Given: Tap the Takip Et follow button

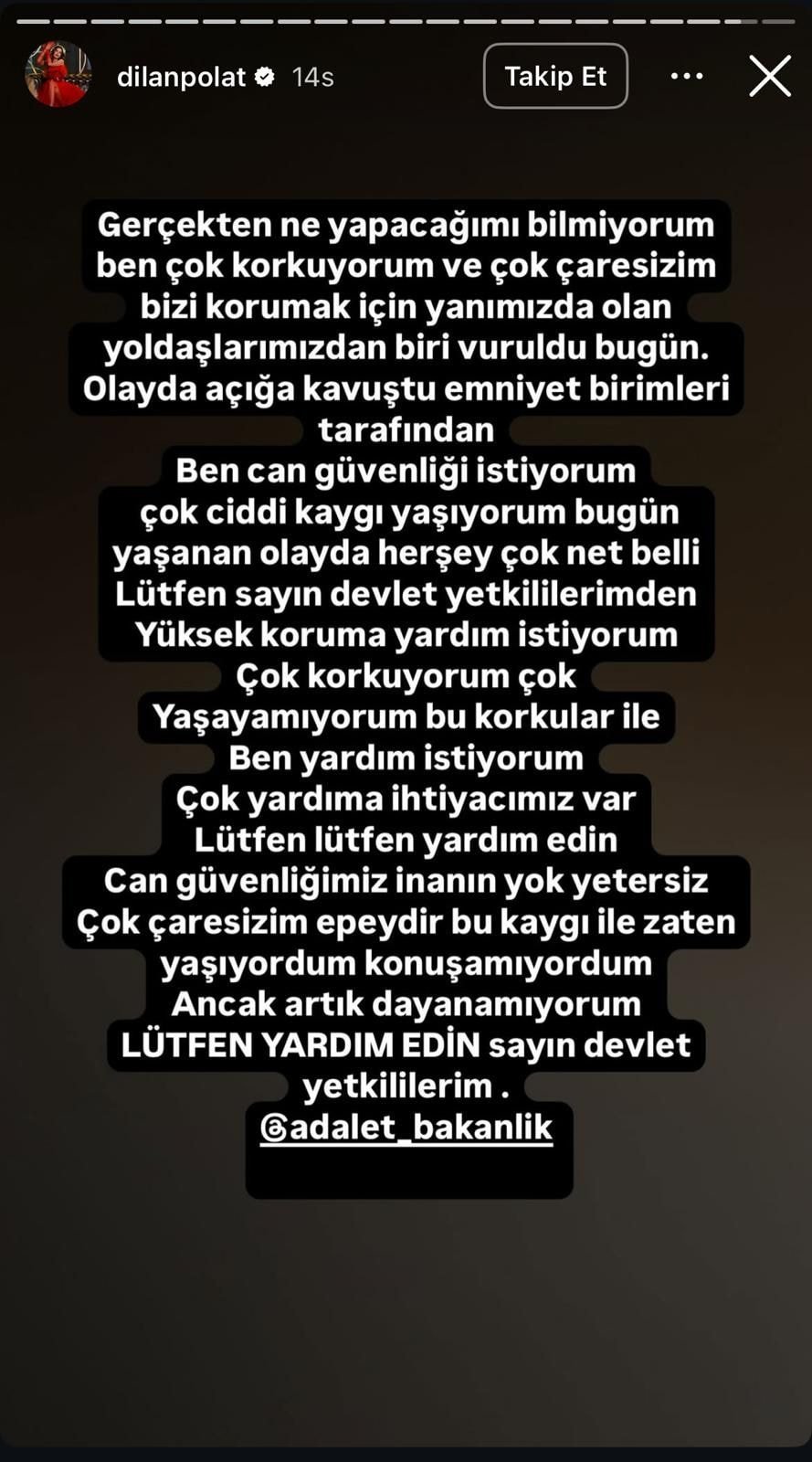Looking at the screenshot, I should (555, 76).
